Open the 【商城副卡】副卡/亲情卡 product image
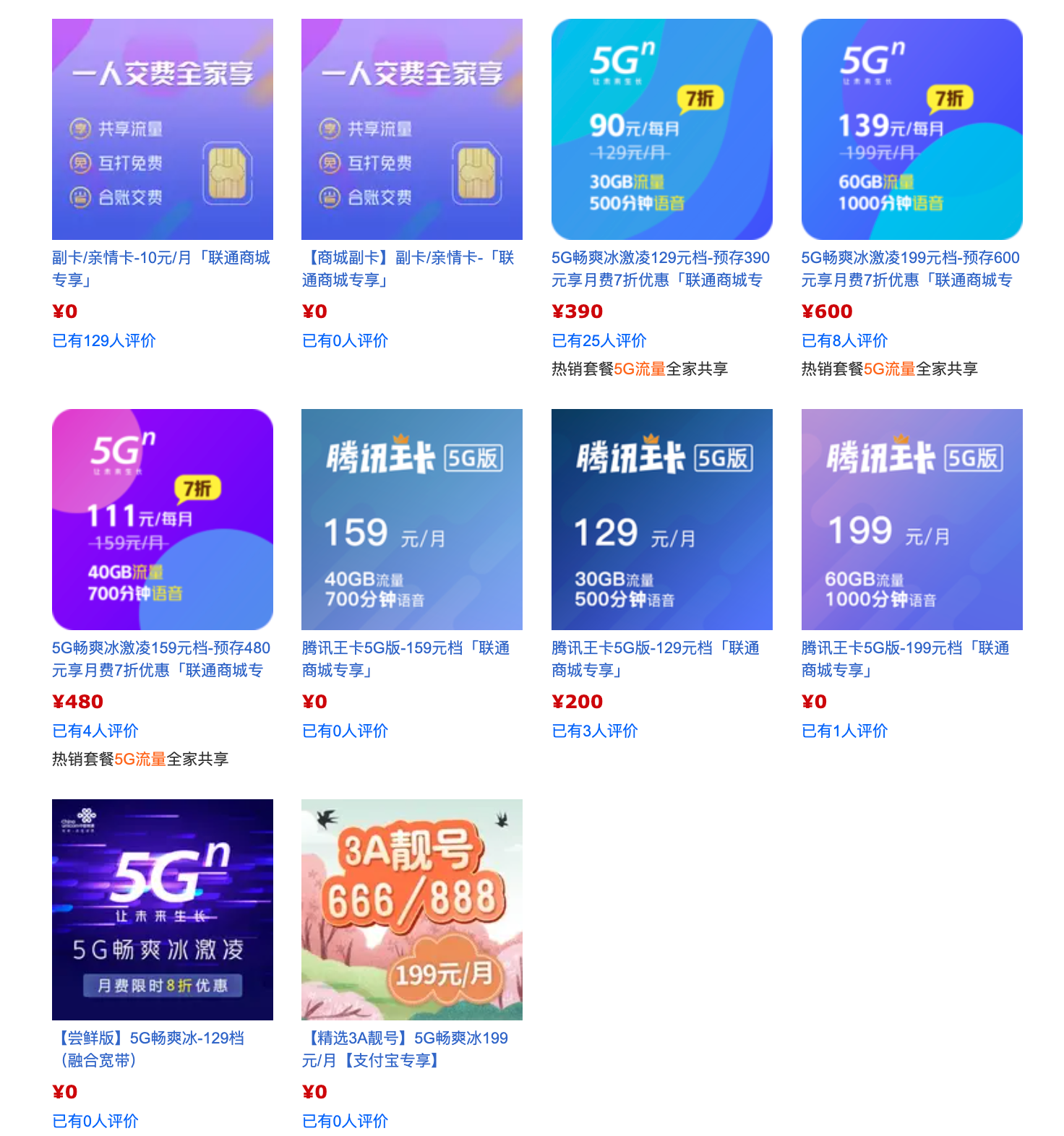Viewport: 1064px width, 1136px height. coord(411,129)
